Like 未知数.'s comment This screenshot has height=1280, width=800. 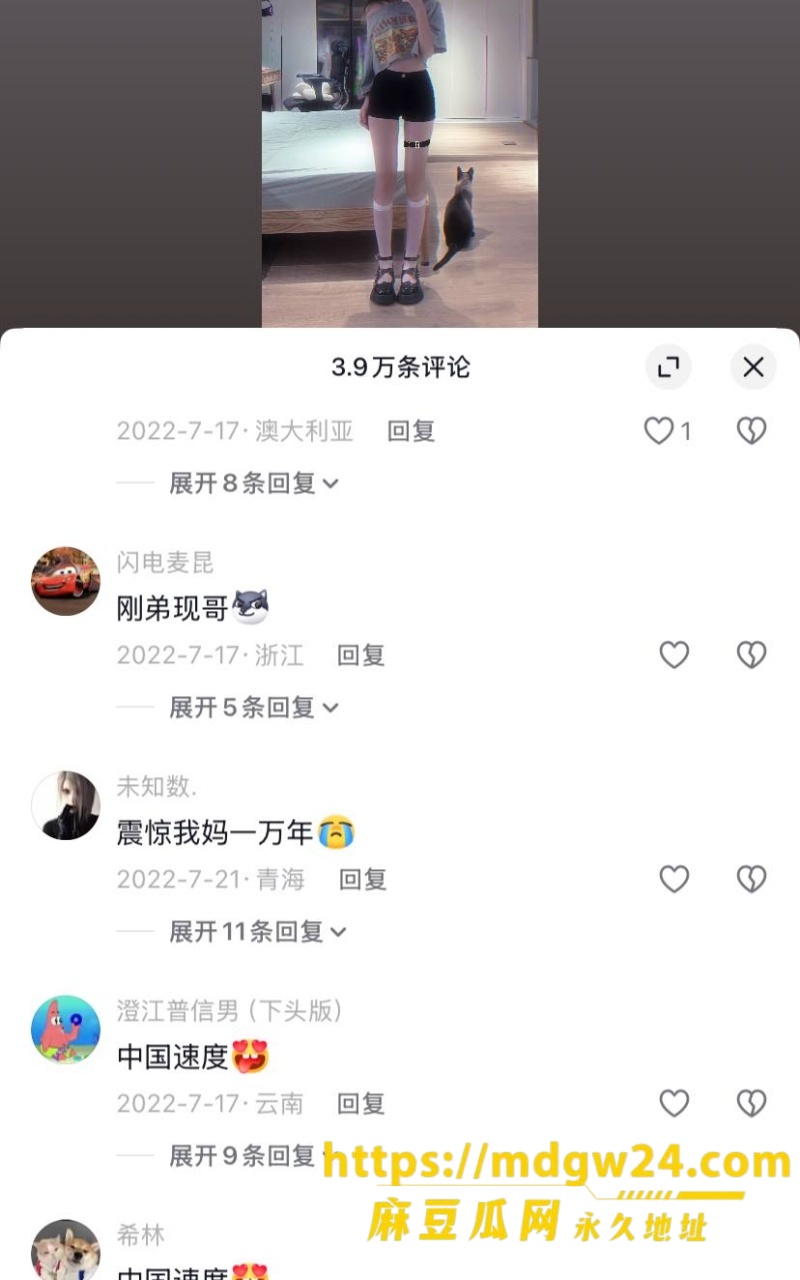(674, 879)
